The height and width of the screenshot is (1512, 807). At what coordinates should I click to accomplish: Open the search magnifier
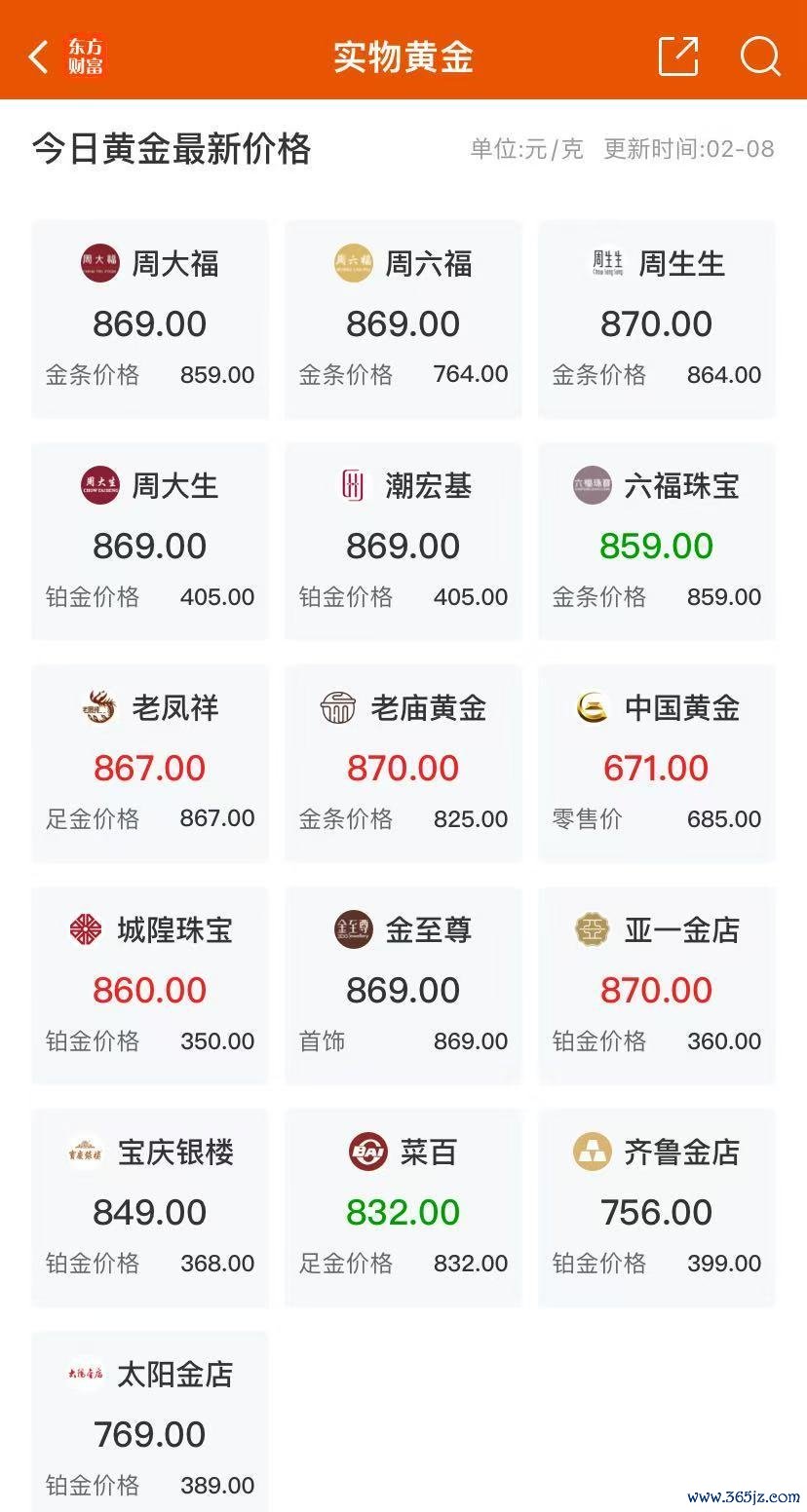760,57
